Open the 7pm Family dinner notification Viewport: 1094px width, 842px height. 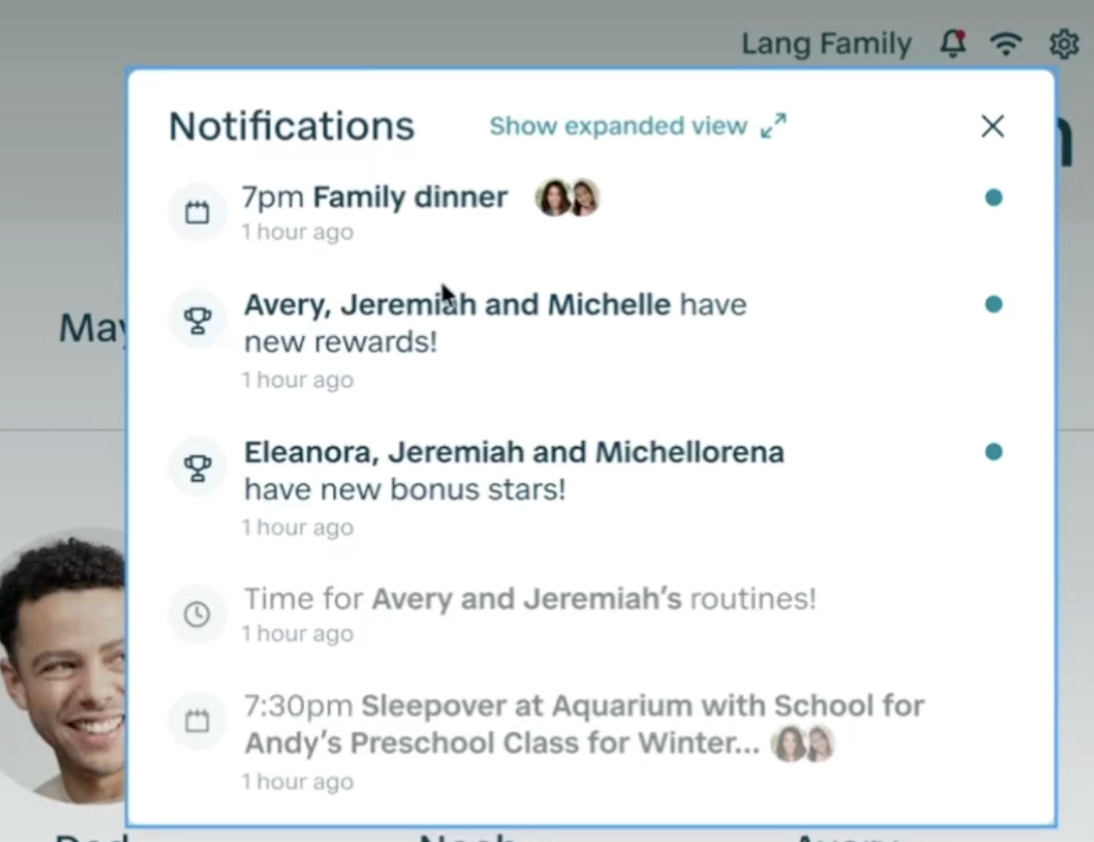tap(410, 198)
